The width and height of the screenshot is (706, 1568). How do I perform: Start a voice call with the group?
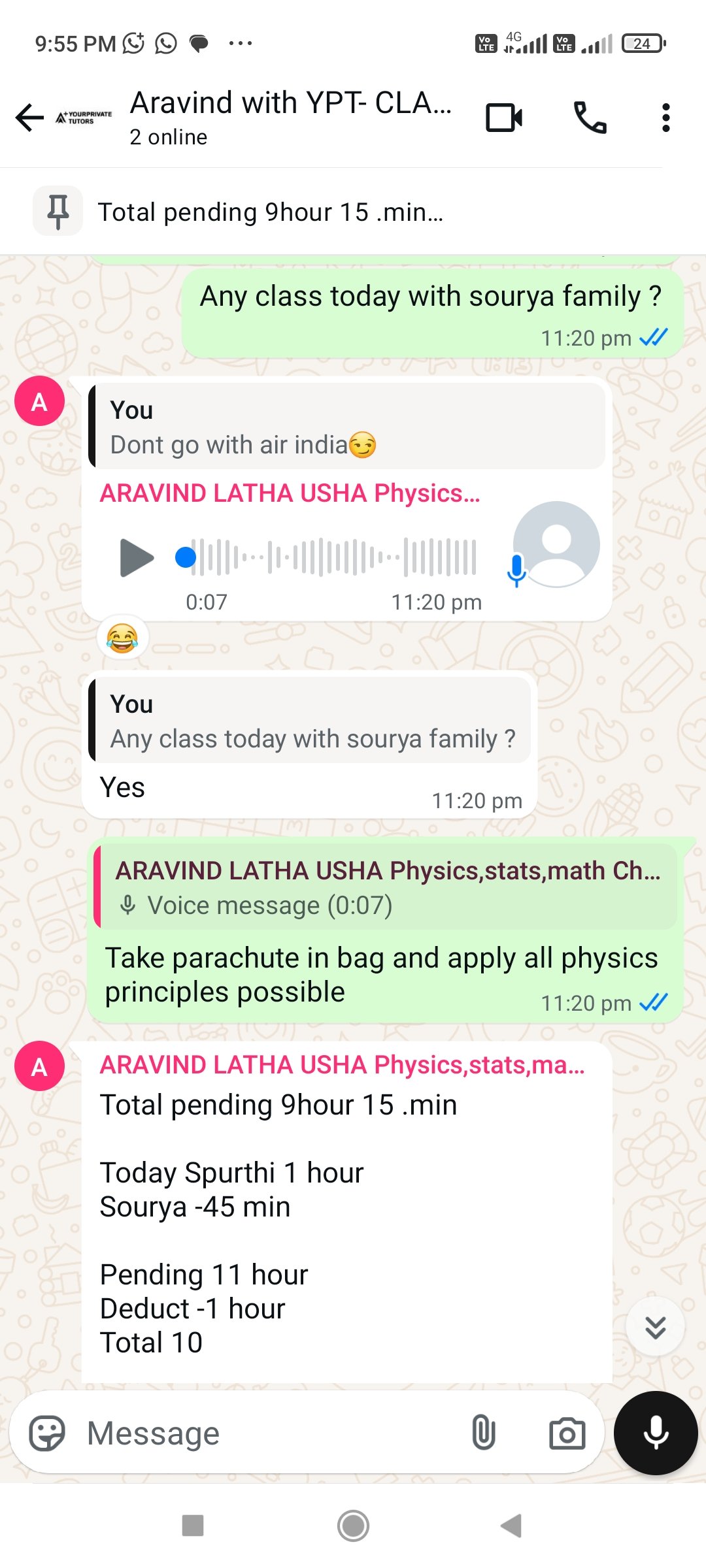click(x=590, y=118)
